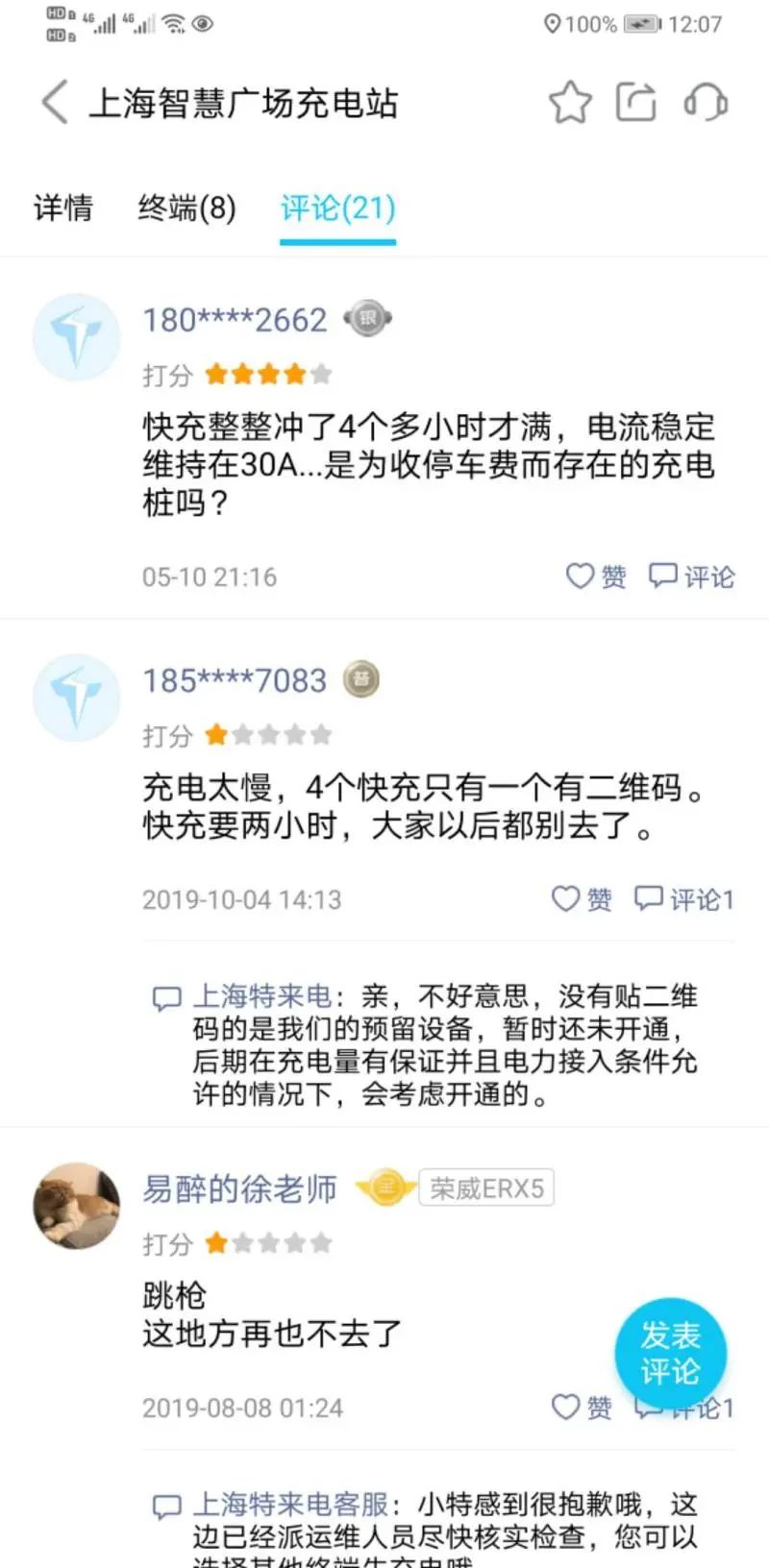Share the charging station page
This screenshot has width=769, height=1568.
(635, 102)
